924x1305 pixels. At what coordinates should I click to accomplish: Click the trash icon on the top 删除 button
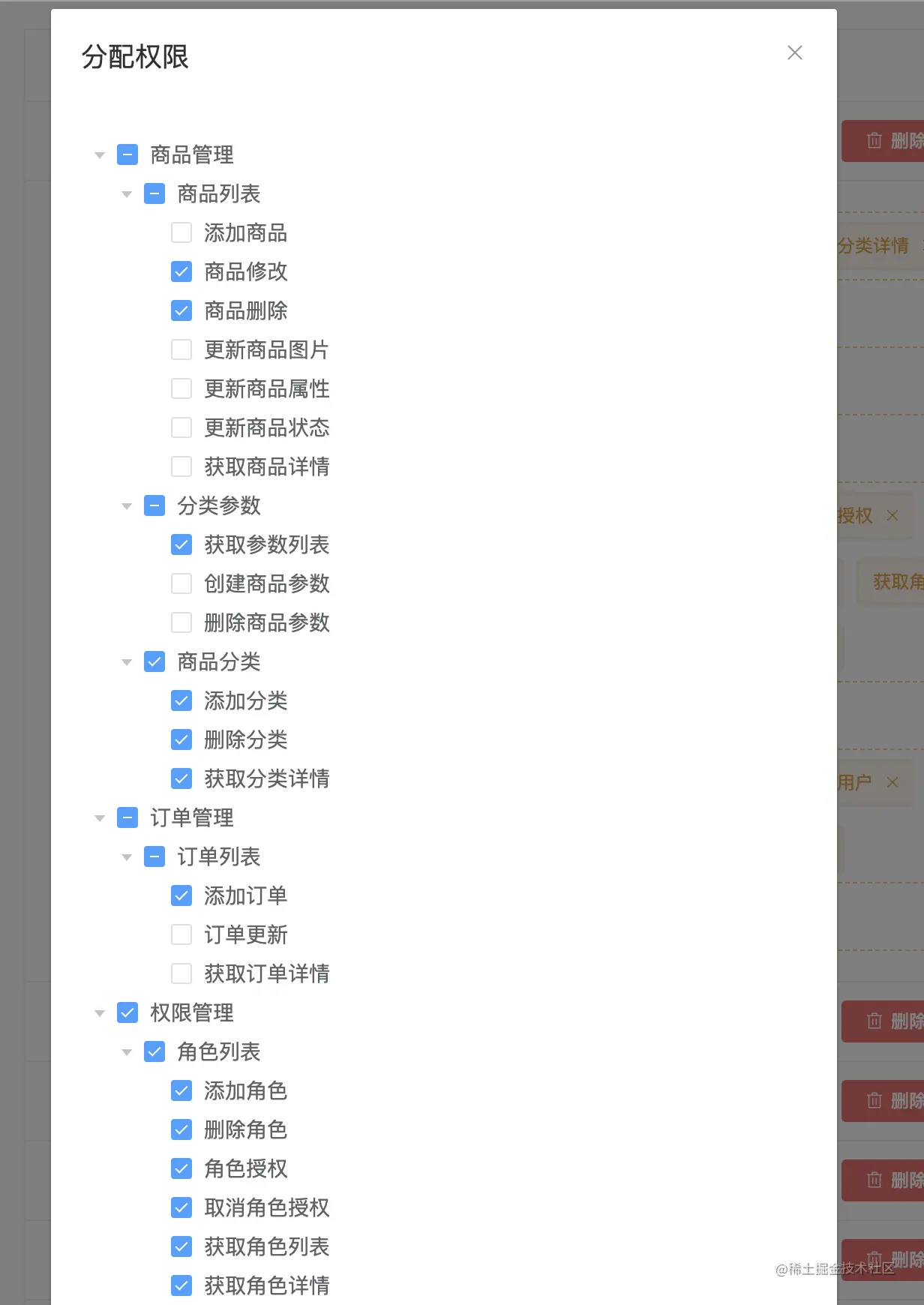click(x=874, y=141)
